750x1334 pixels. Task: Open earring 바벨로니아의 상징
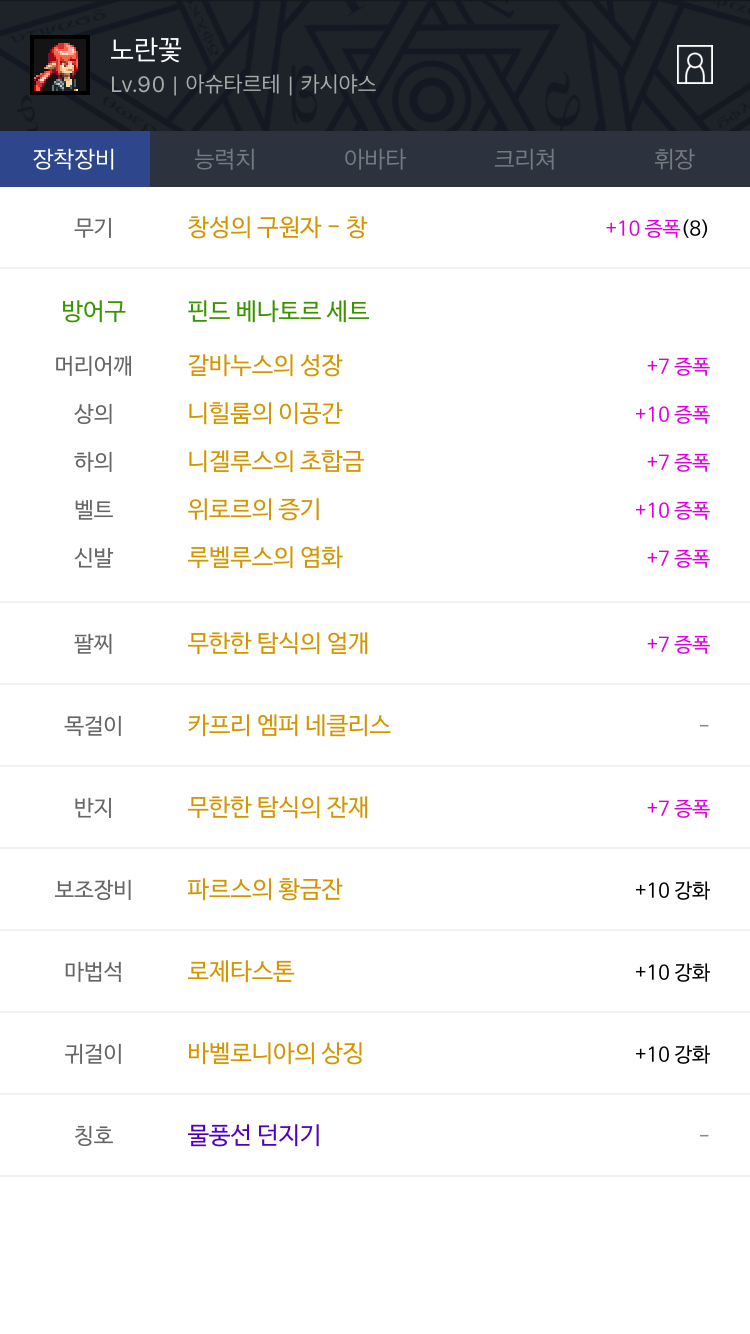(x=275, y=1053)
